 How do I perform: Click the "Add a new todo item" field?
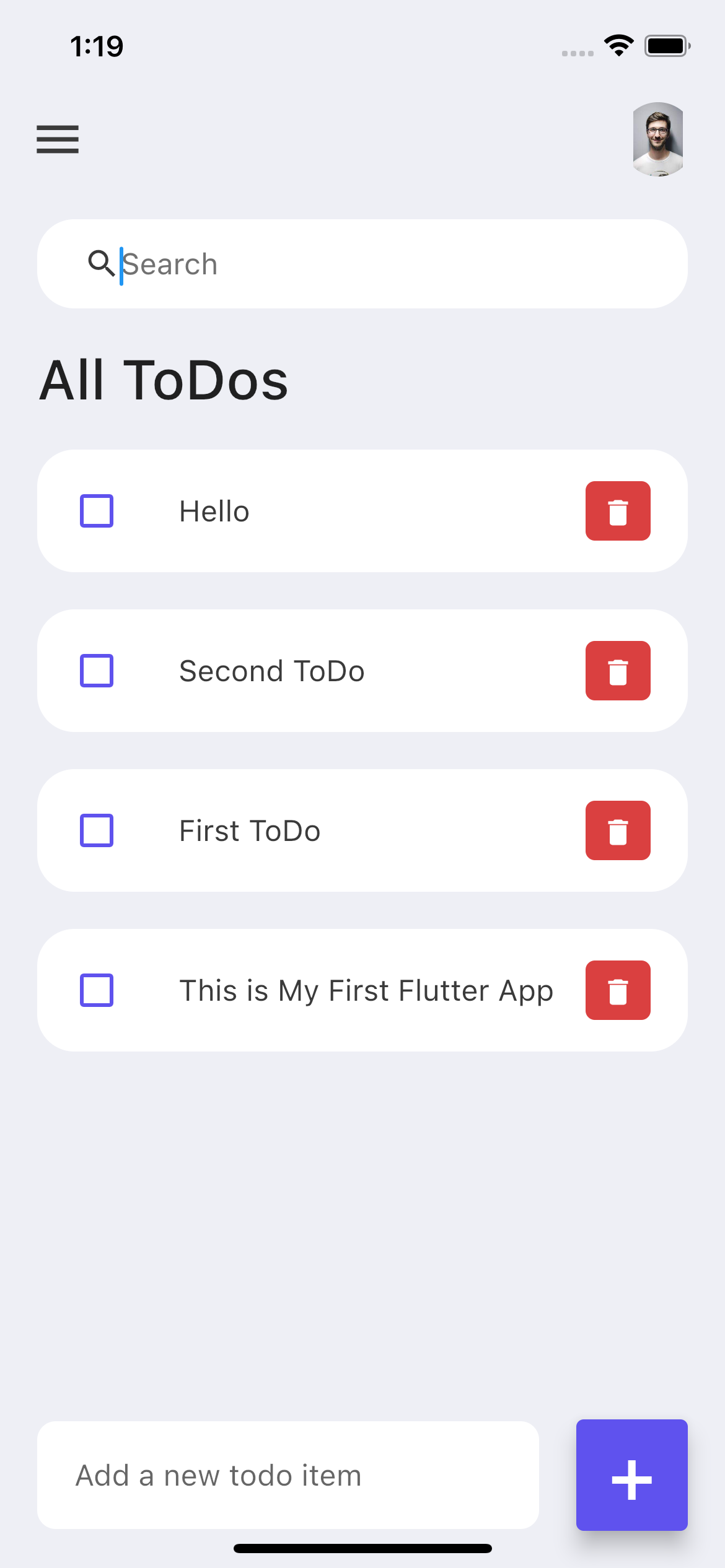(x=248, y=1474)
